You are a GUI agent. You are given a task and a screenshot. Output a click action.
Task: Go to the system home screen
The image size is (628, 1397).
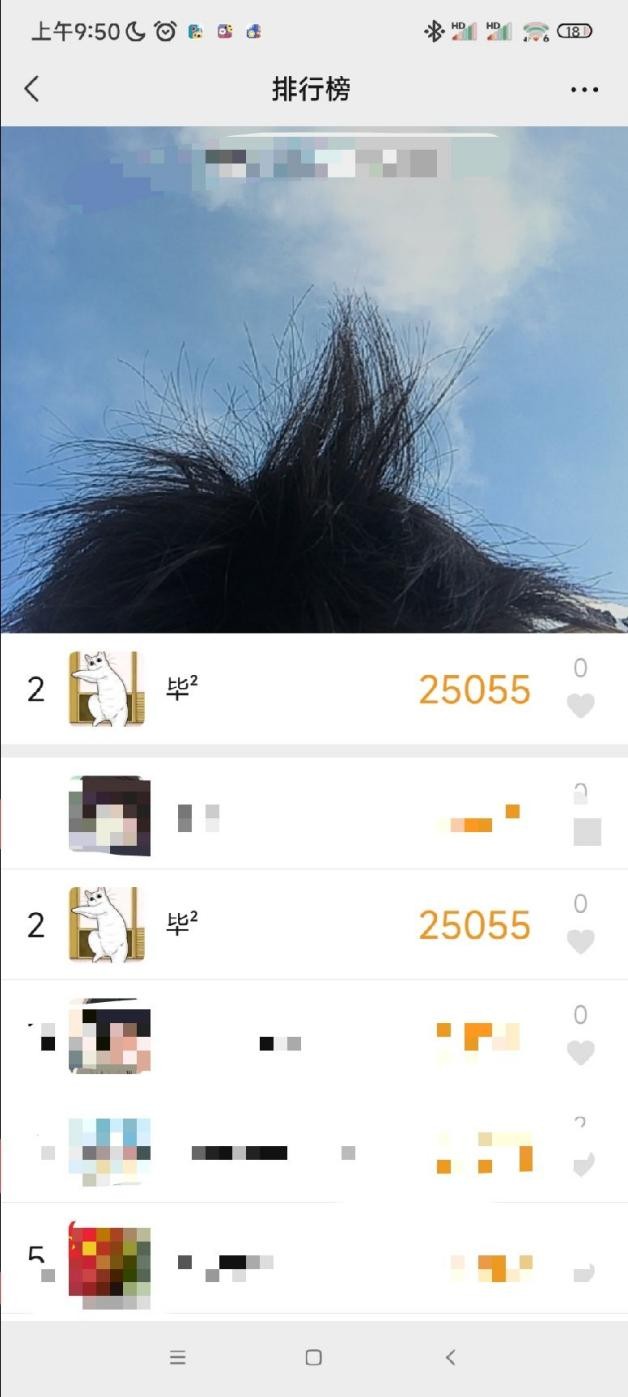[313, 1357]
